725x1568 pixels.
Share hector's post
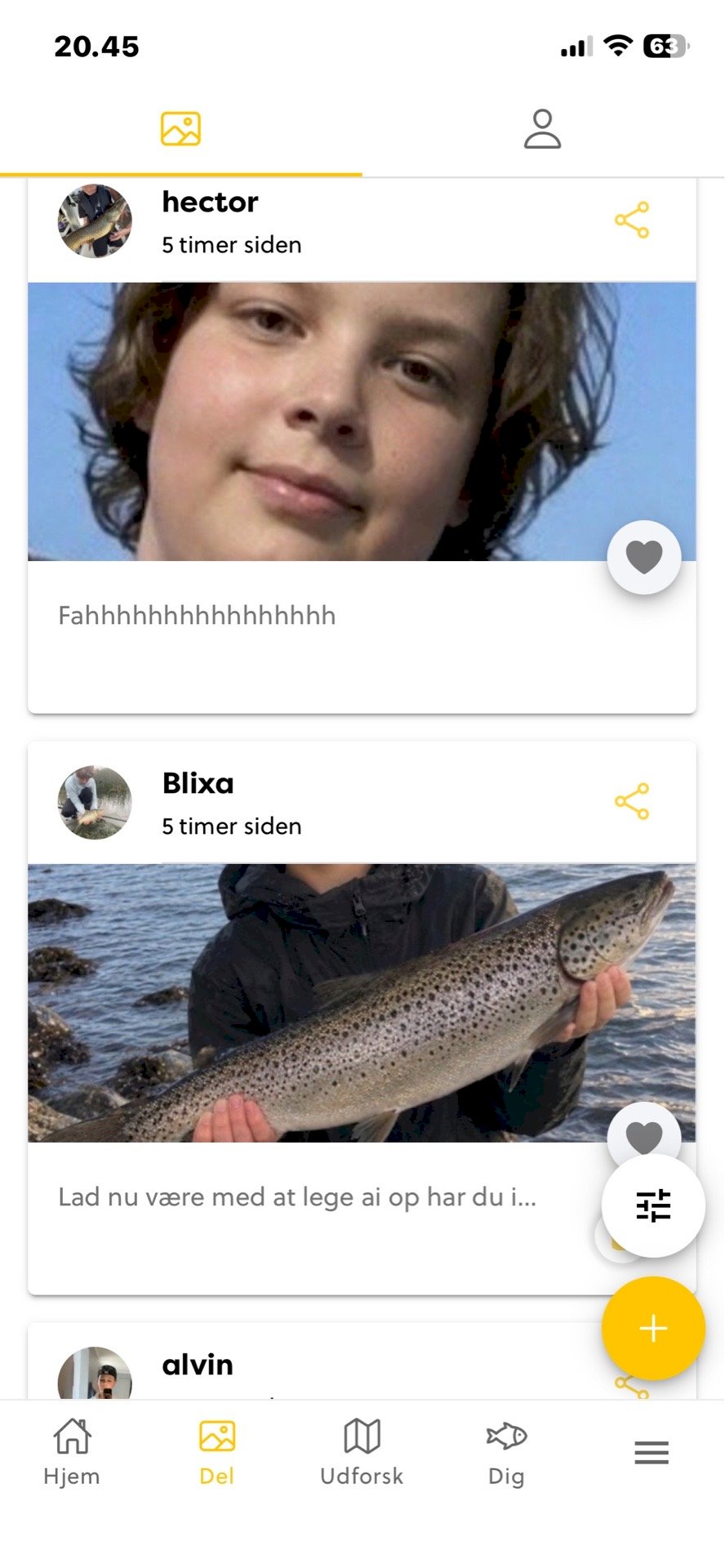(x=632, y=220)
